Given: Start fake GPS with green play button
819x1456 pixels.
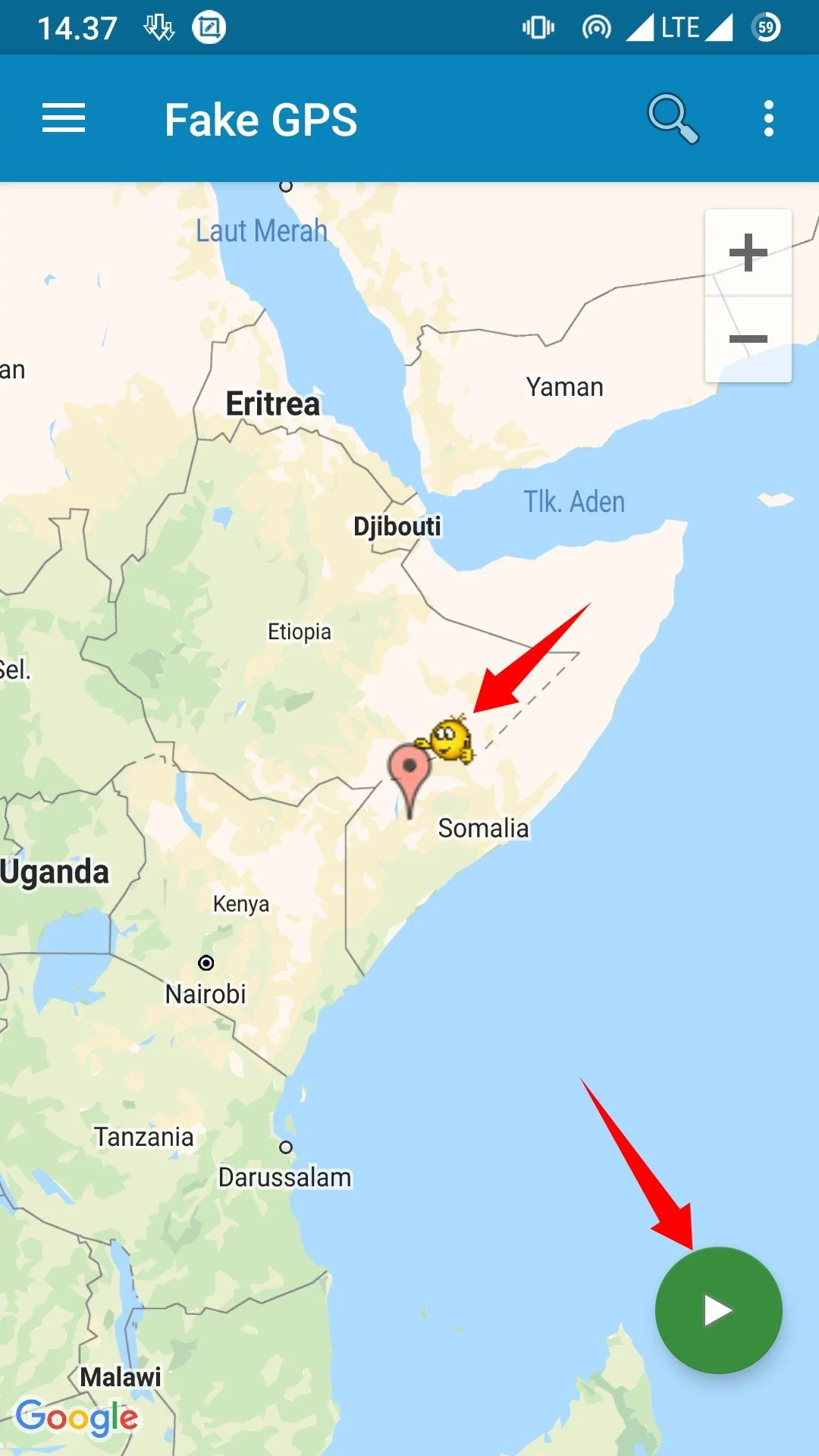Looking at the screenshot, I should pyautogui.click(x=718, y=1310).
